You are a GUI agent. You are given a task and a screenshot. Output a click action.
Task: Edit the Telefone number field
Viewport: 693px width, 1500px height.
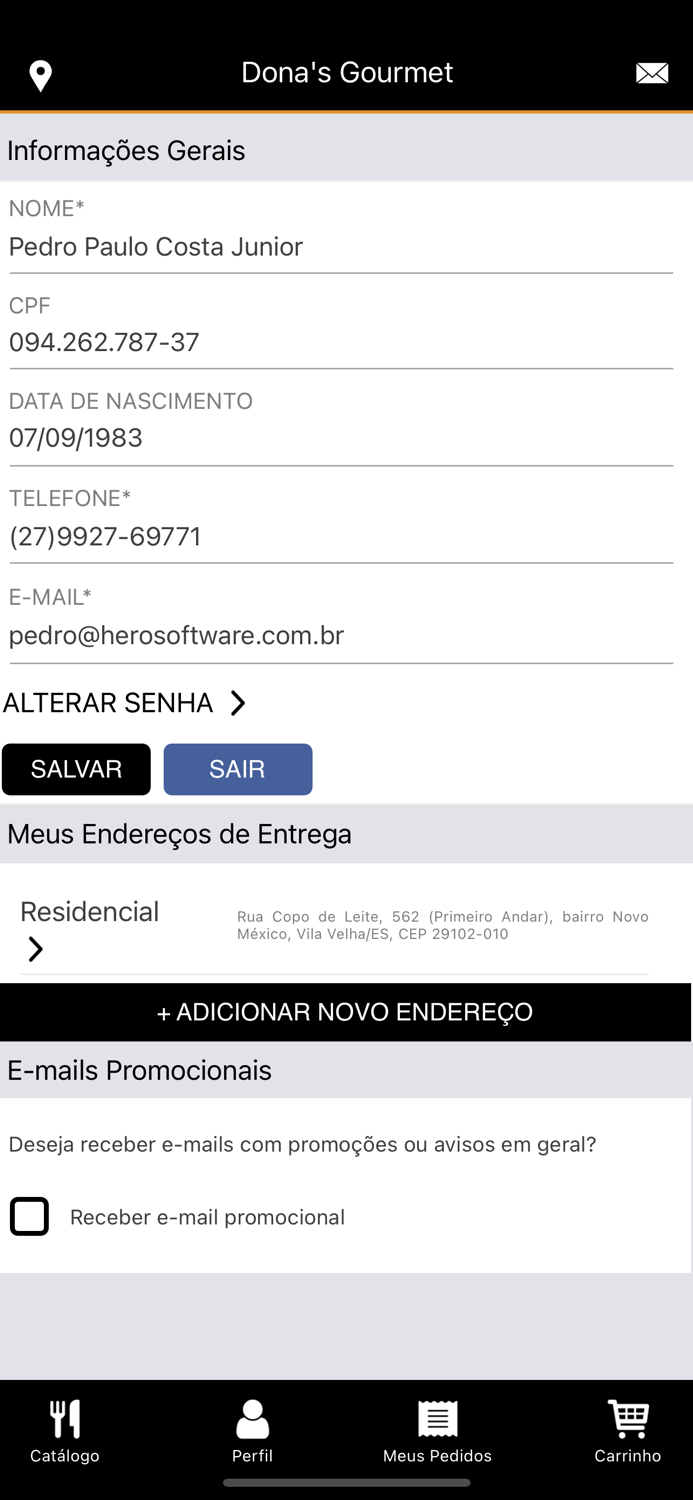point(340,537)
